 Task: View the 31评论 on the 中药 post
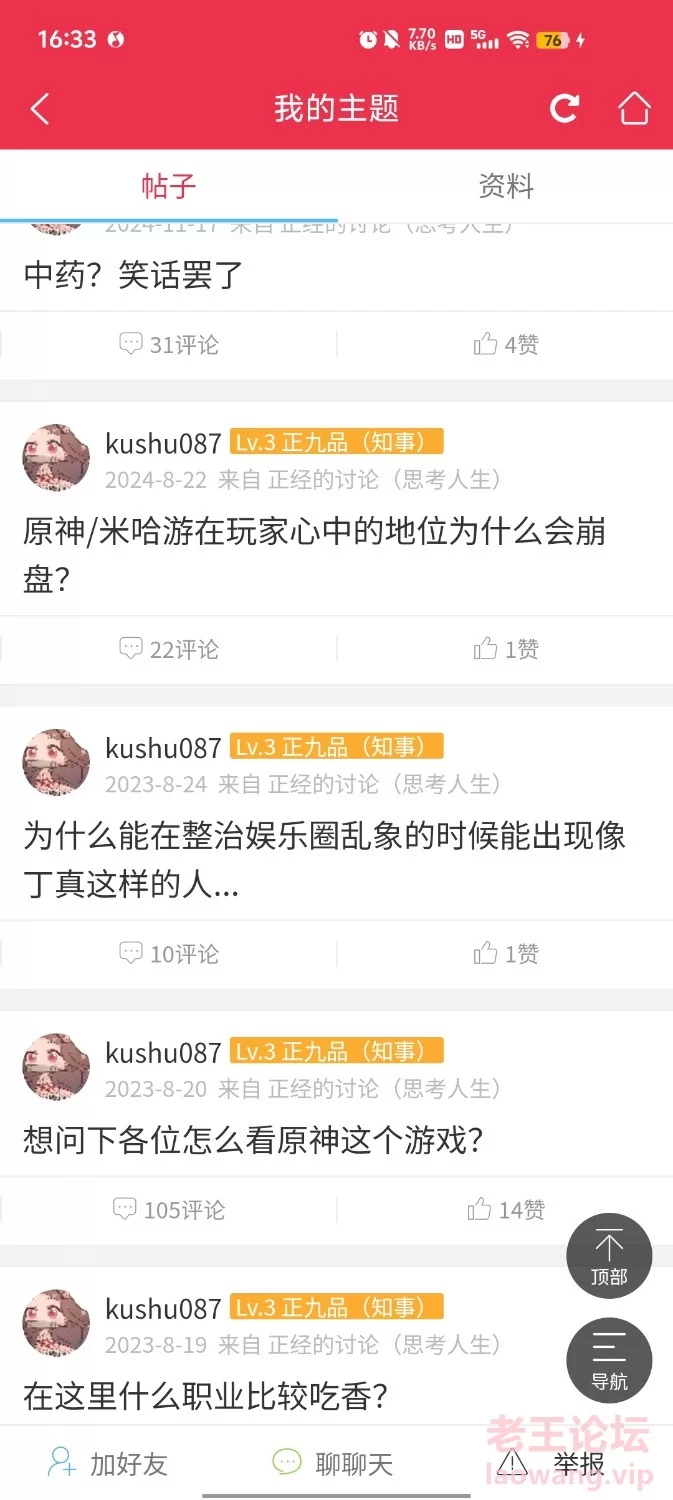coord(169,345)
